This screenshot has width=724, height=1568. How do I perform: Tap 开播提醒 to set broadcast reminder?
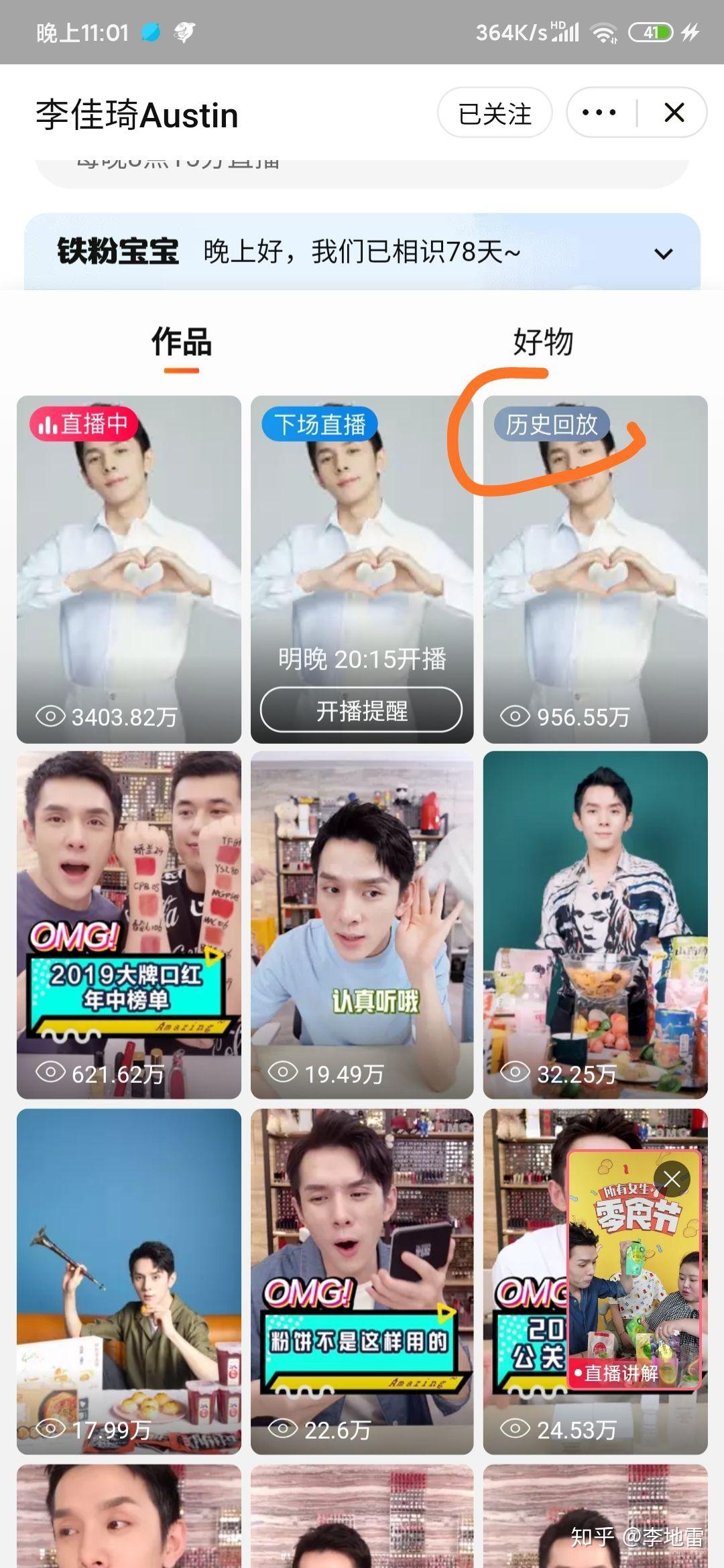pos(361,710)
